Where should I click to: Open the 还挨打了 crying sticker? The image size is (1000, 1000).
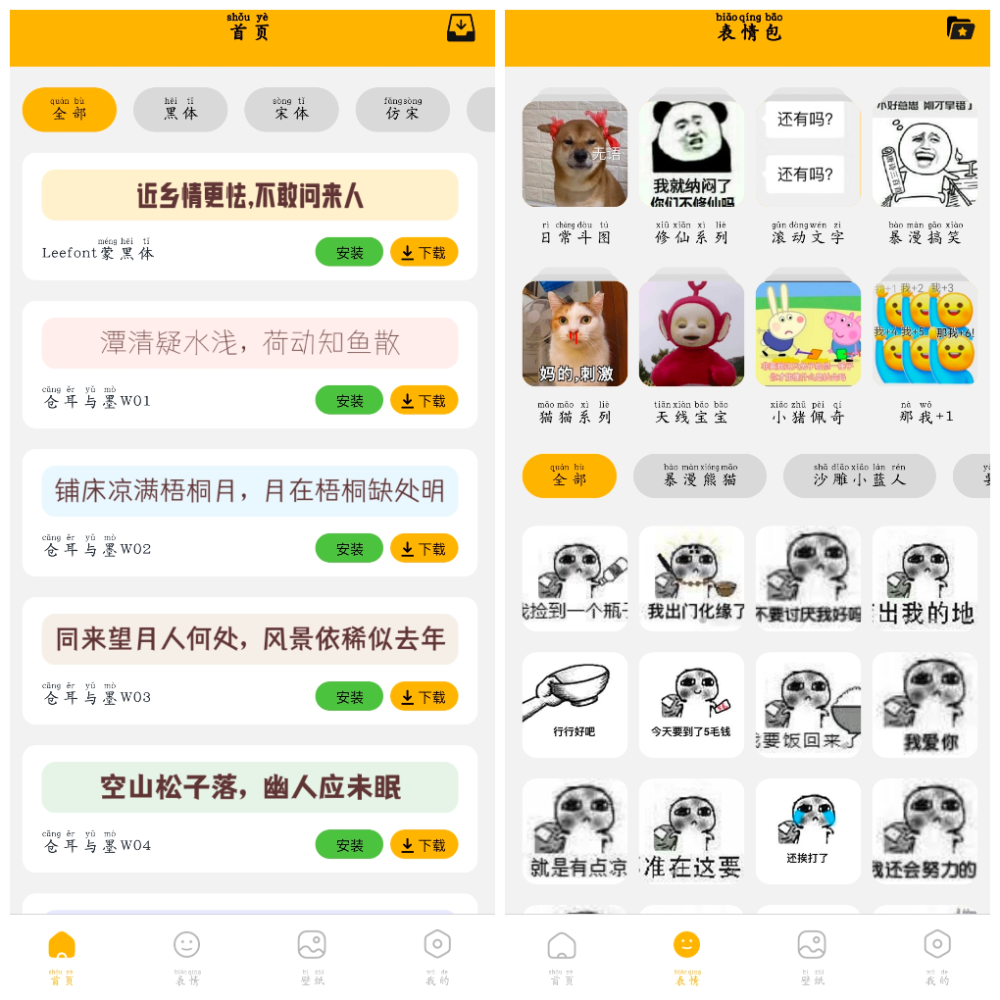808,831
